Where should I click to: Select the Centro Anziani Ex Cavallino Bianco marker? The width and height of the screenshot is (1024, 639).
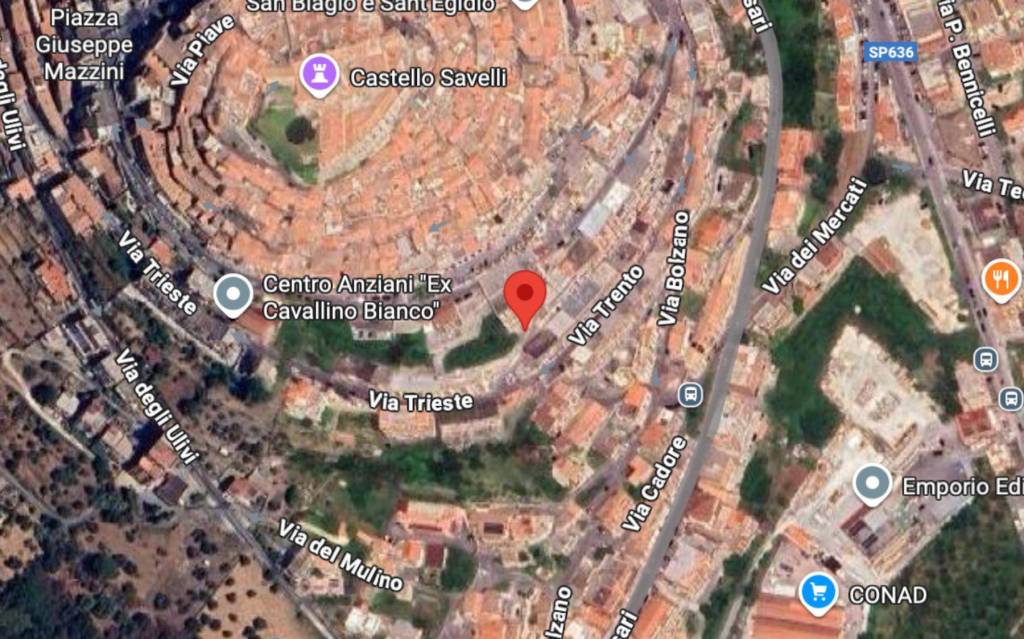click(233, 294)
